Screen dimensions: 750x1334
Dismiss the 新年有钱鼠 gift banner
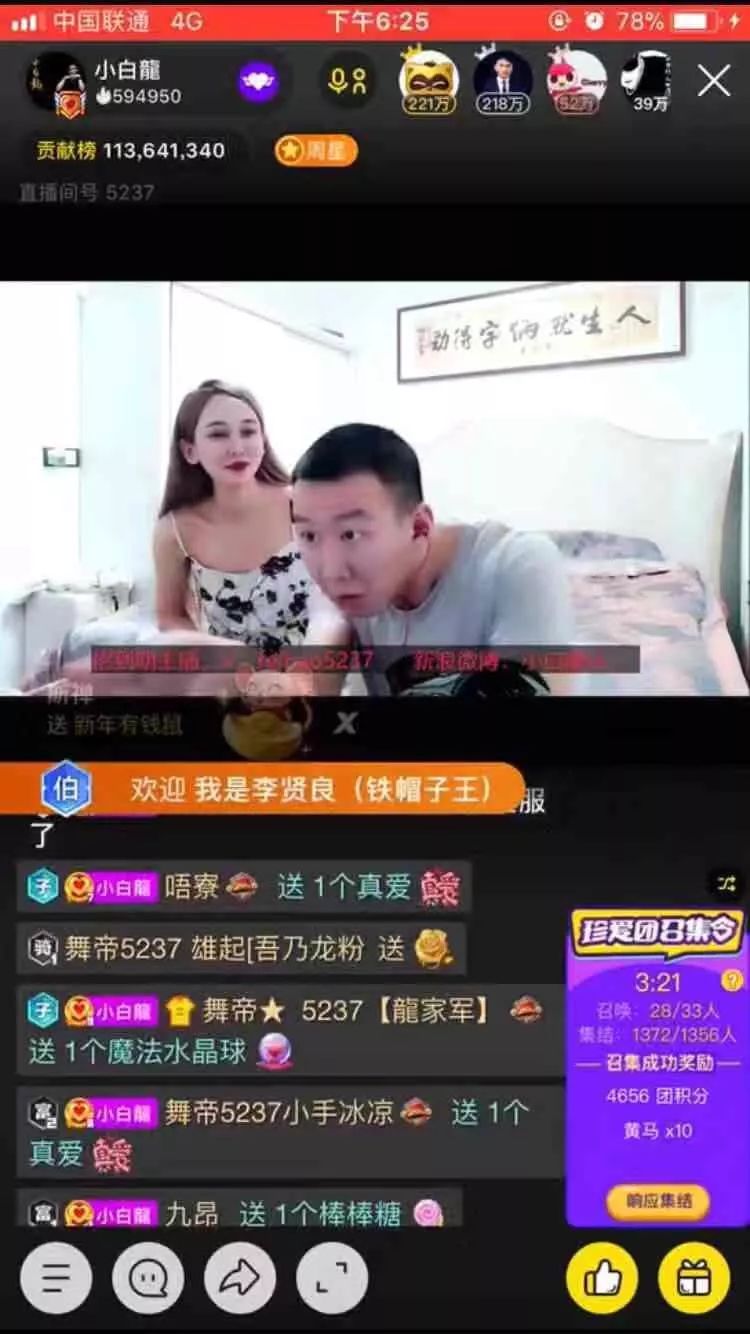coord(345,724)
